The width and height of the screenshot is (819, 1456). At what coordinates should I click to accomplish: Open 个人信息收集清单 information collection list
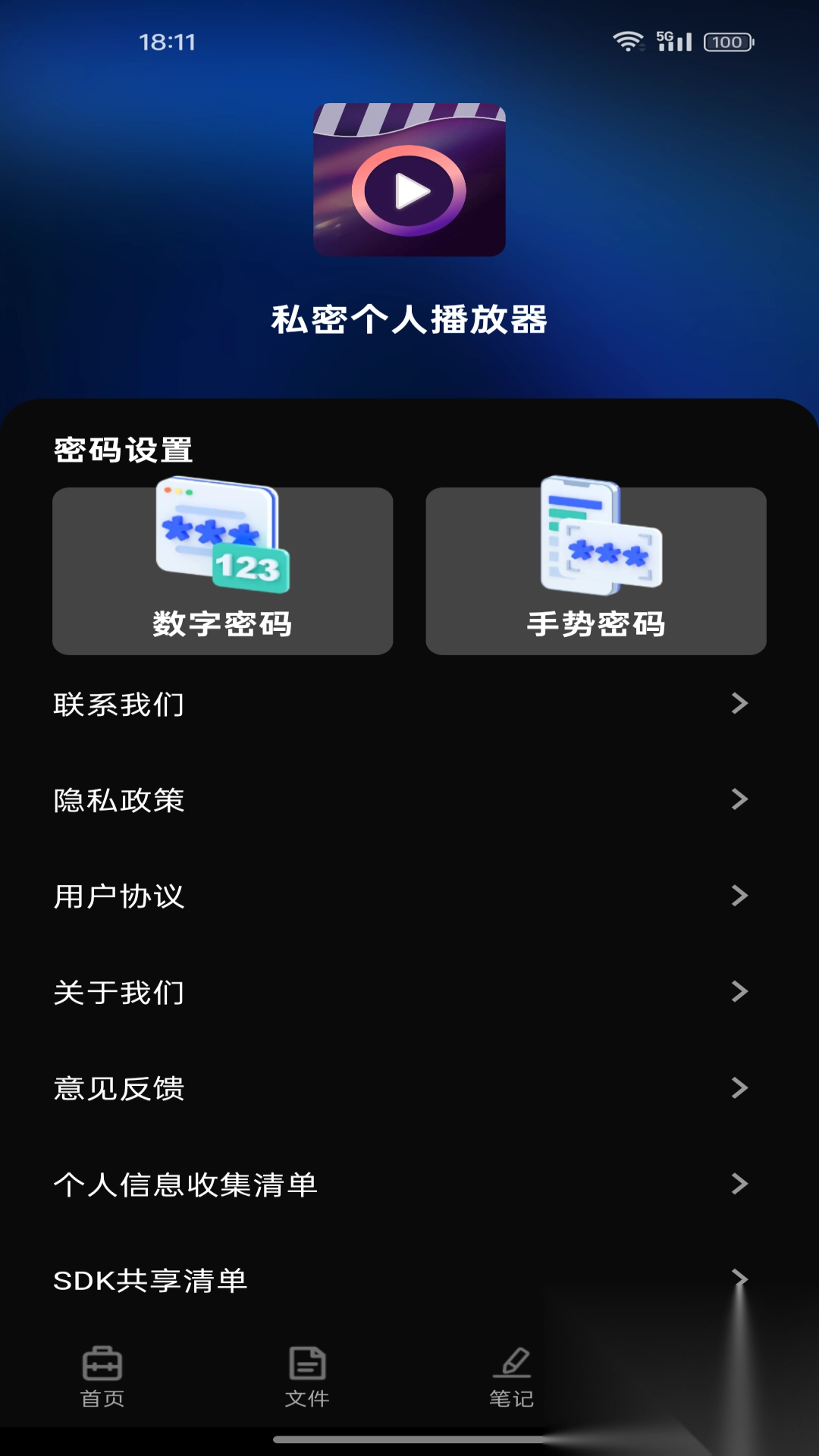[409, 1185]
